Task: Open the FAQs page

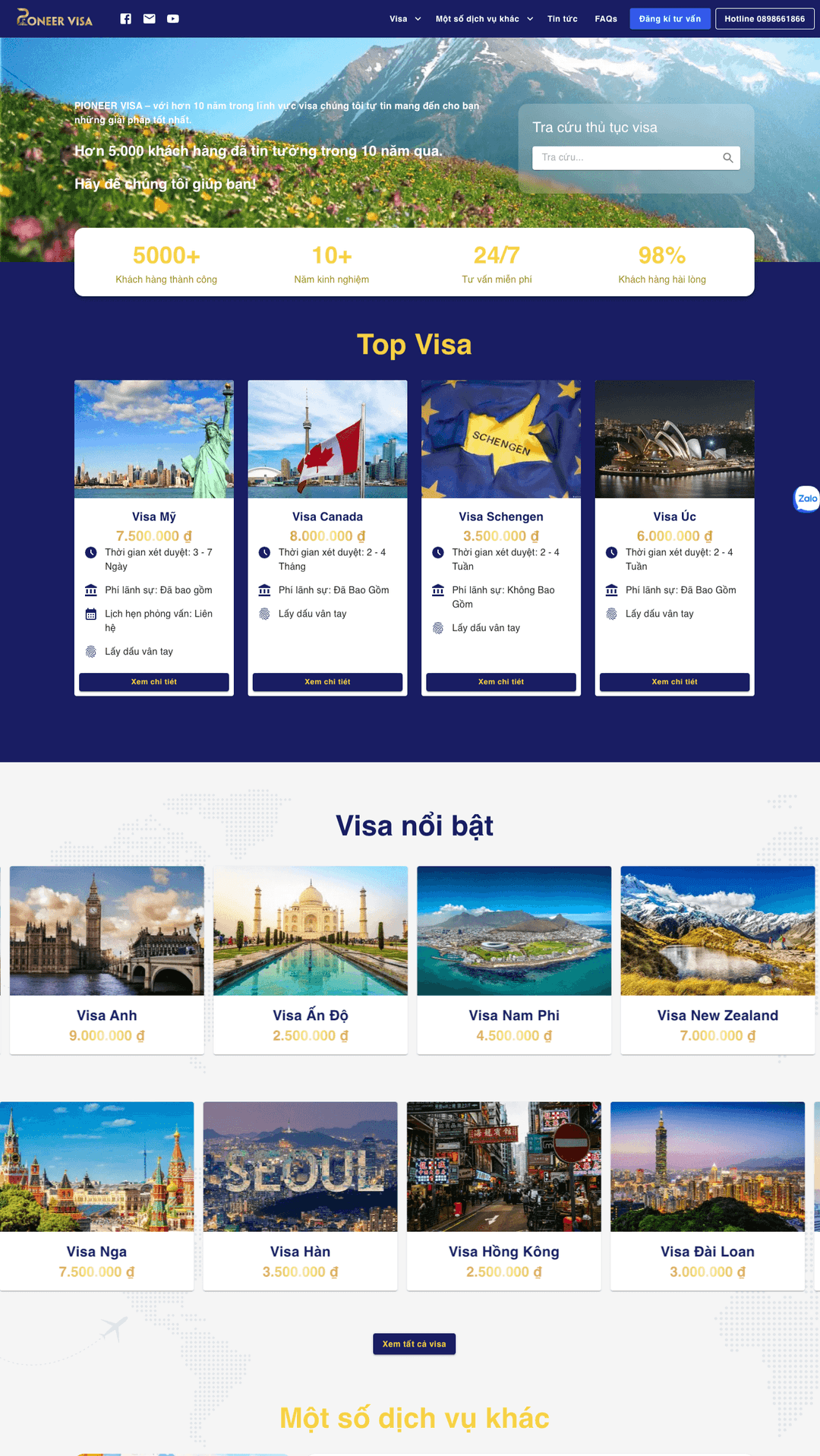Action: coord(606,19)
